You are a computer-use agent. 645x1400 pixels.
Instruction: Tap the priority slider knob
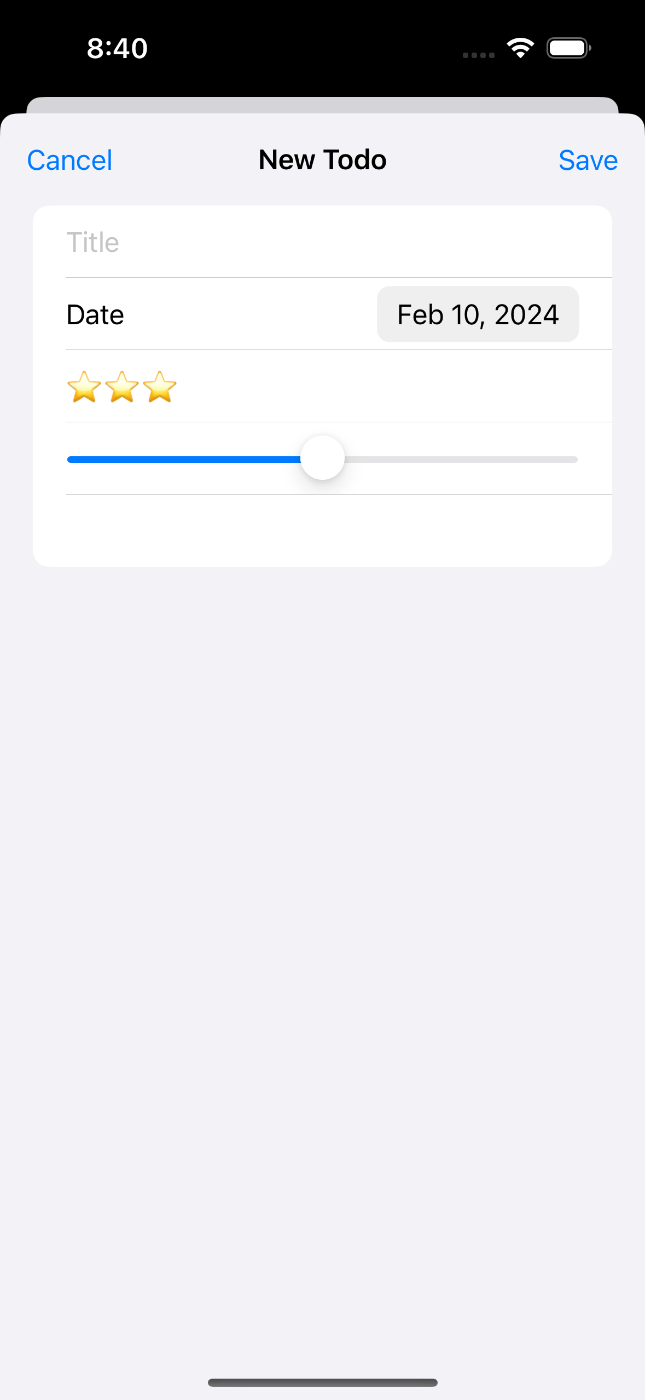point(322,458)
